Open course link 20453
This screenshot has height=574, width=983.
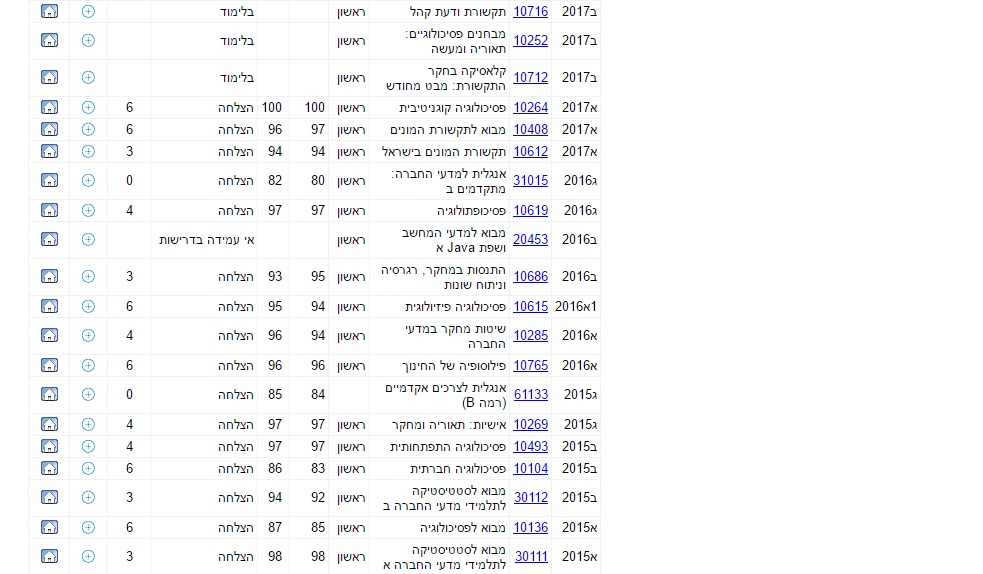point(530,240)
